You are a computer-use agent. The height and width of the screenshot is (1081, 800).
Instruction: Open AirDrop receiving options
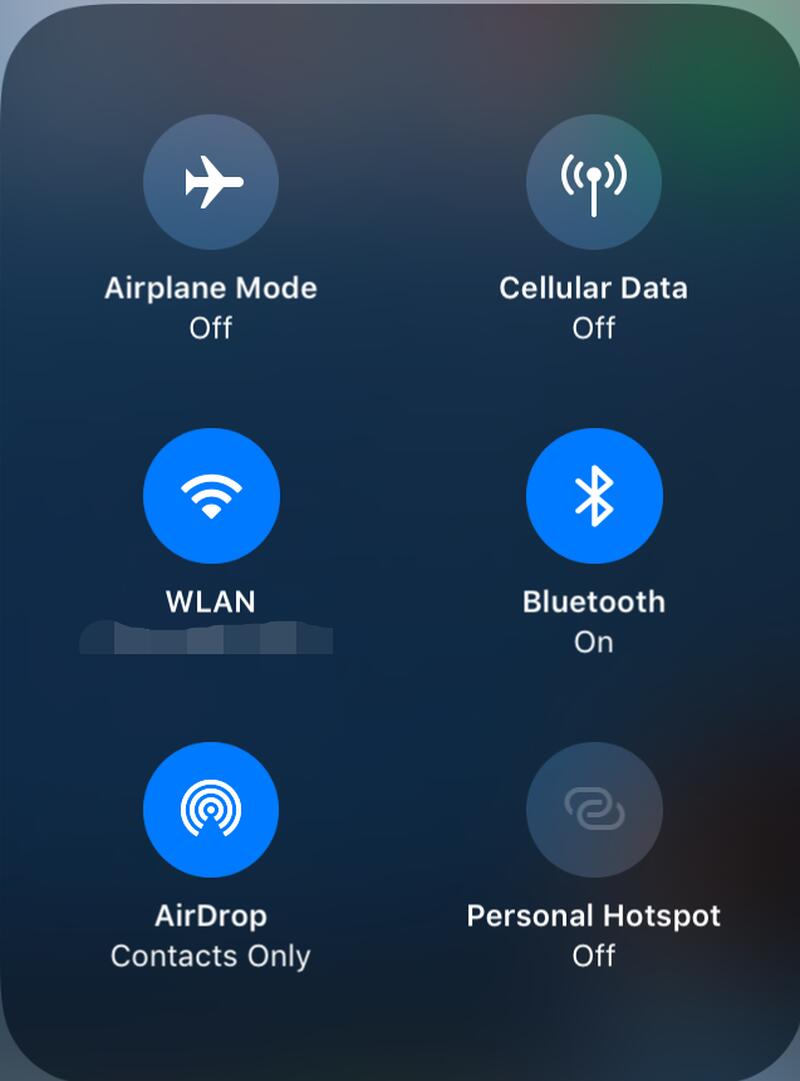211,810
